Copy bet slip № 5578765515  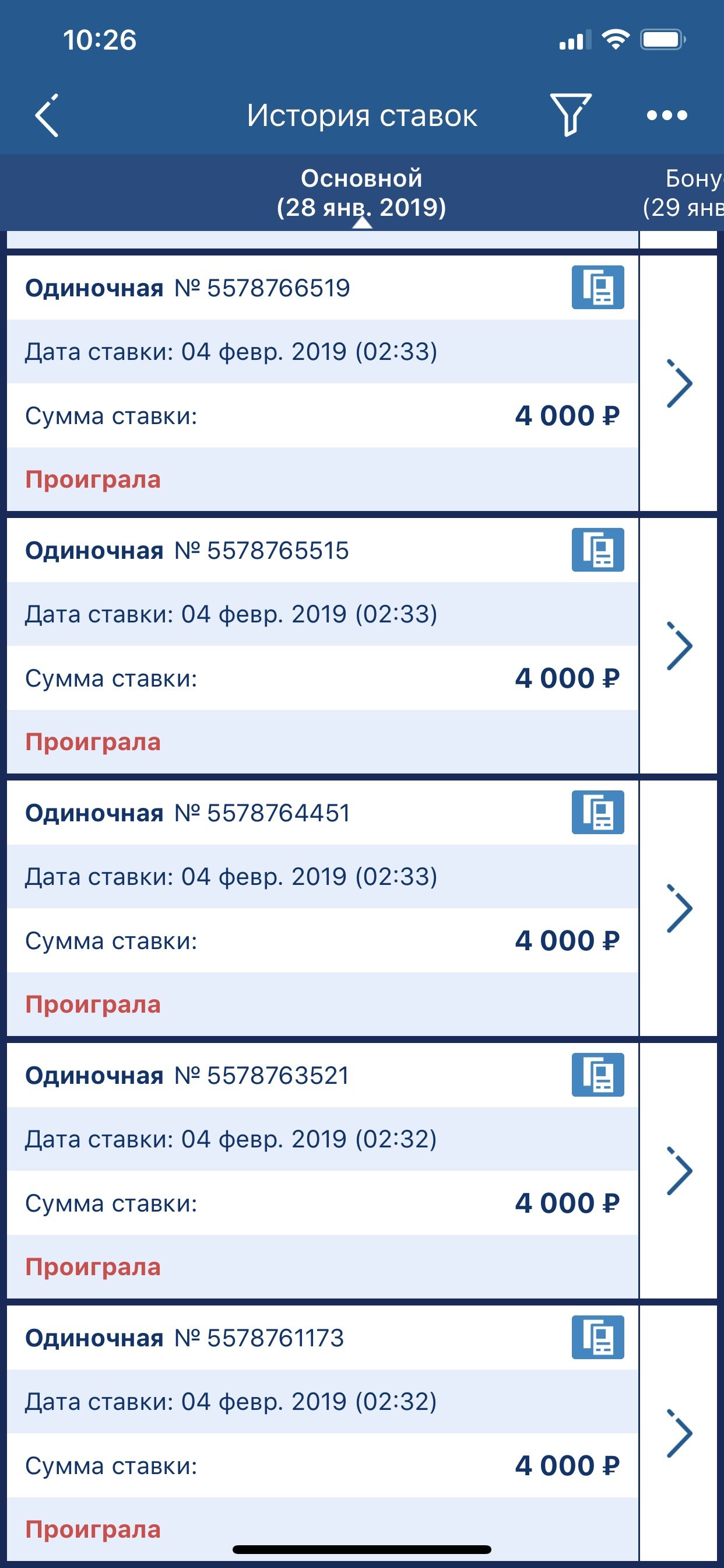598,549
